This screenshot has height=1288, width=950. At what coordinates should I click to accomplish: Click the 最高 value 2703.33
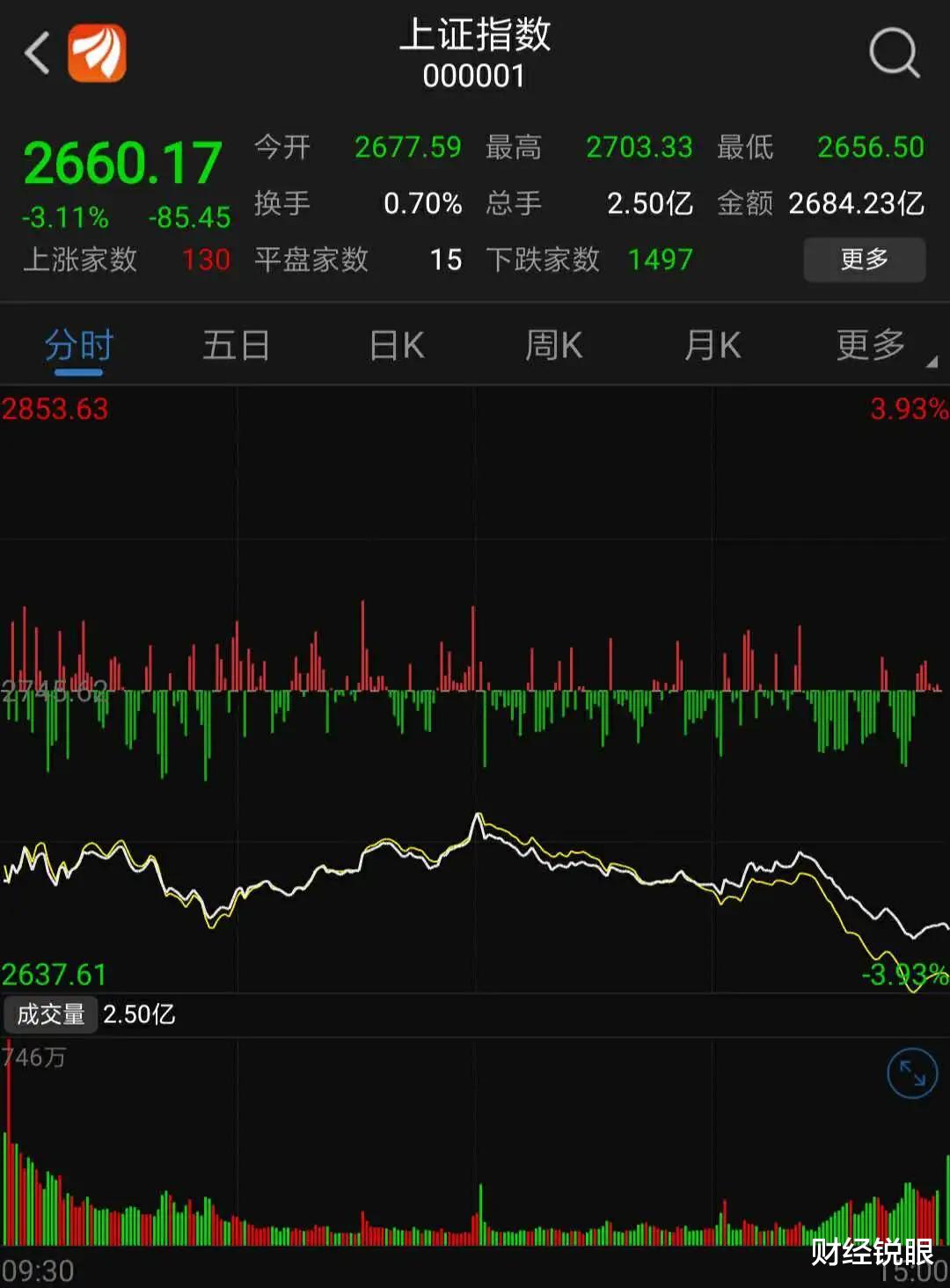[638, 147]
